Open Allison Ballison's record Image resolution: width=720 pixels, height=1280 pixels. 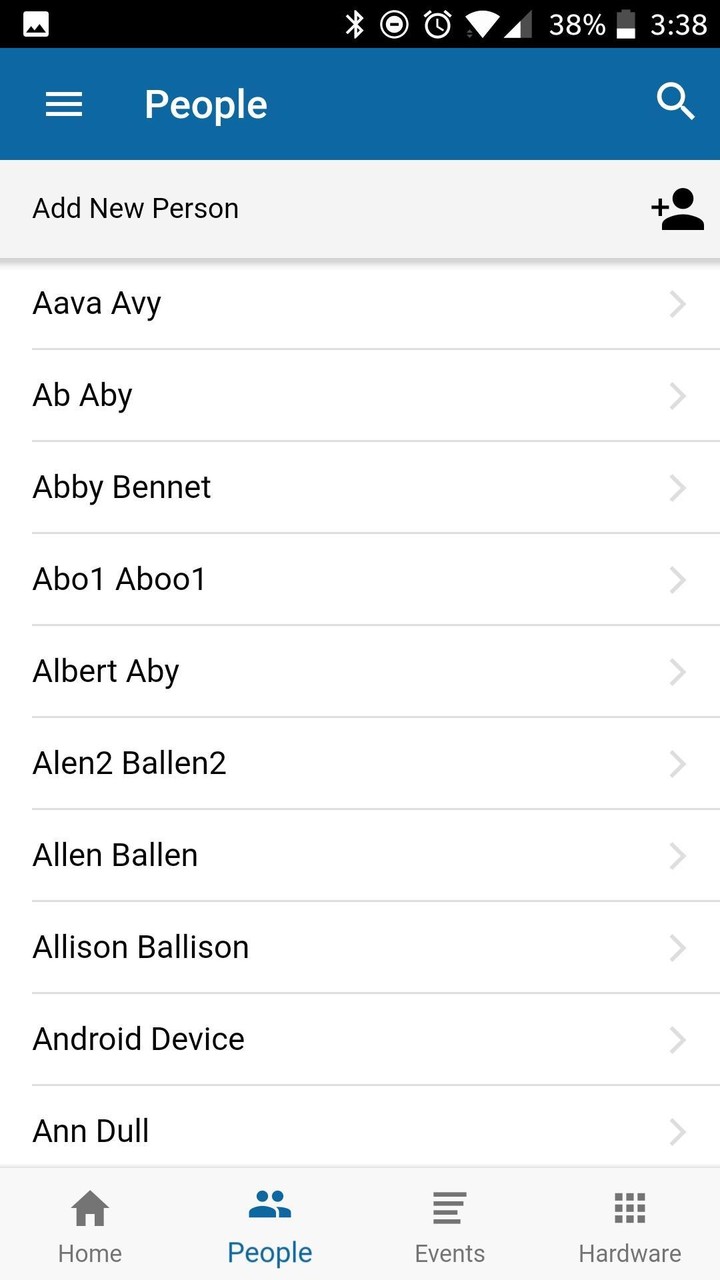click(x=360, y=948)
